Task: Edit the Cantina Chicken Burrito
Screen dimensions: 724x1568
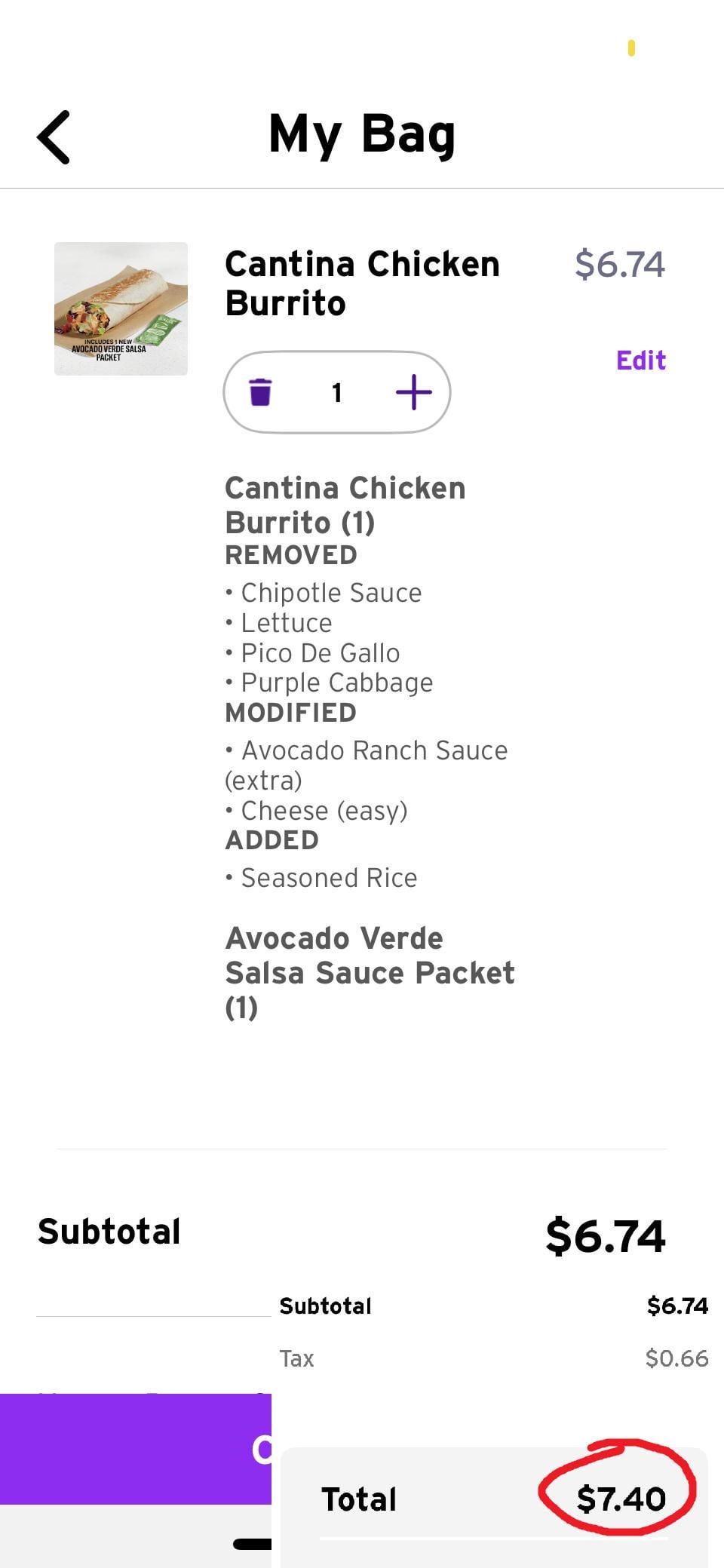Action: (x=640, y=361)
